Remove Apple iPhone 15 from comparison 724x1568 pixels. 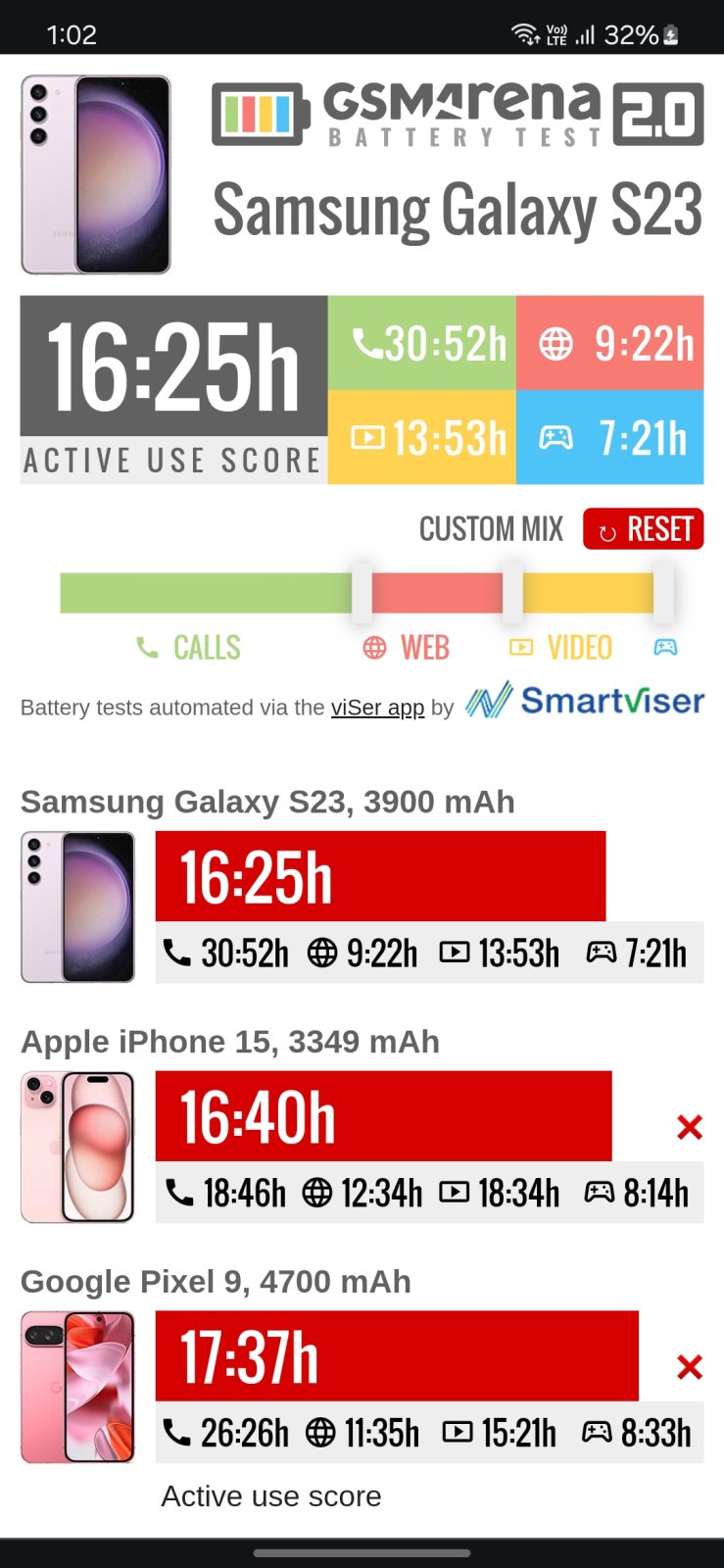(x=690, y=1127)
